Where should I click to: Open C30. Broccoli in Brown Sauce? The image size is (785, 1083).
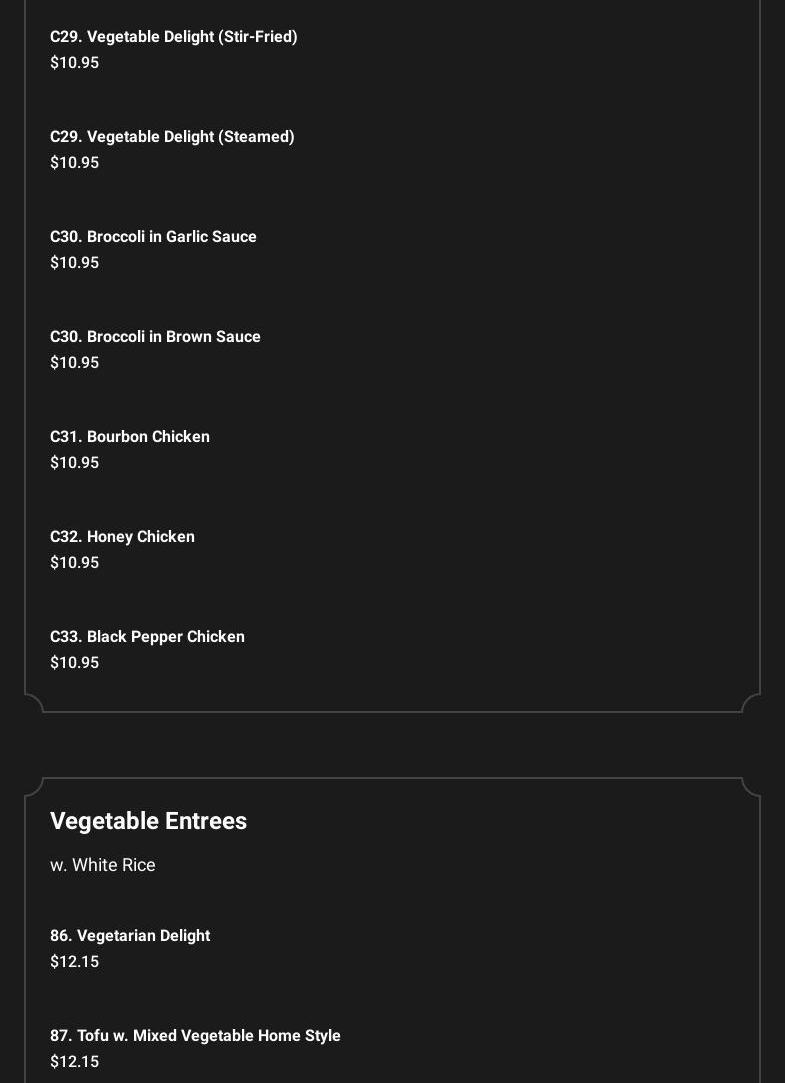tap(155, 337)
